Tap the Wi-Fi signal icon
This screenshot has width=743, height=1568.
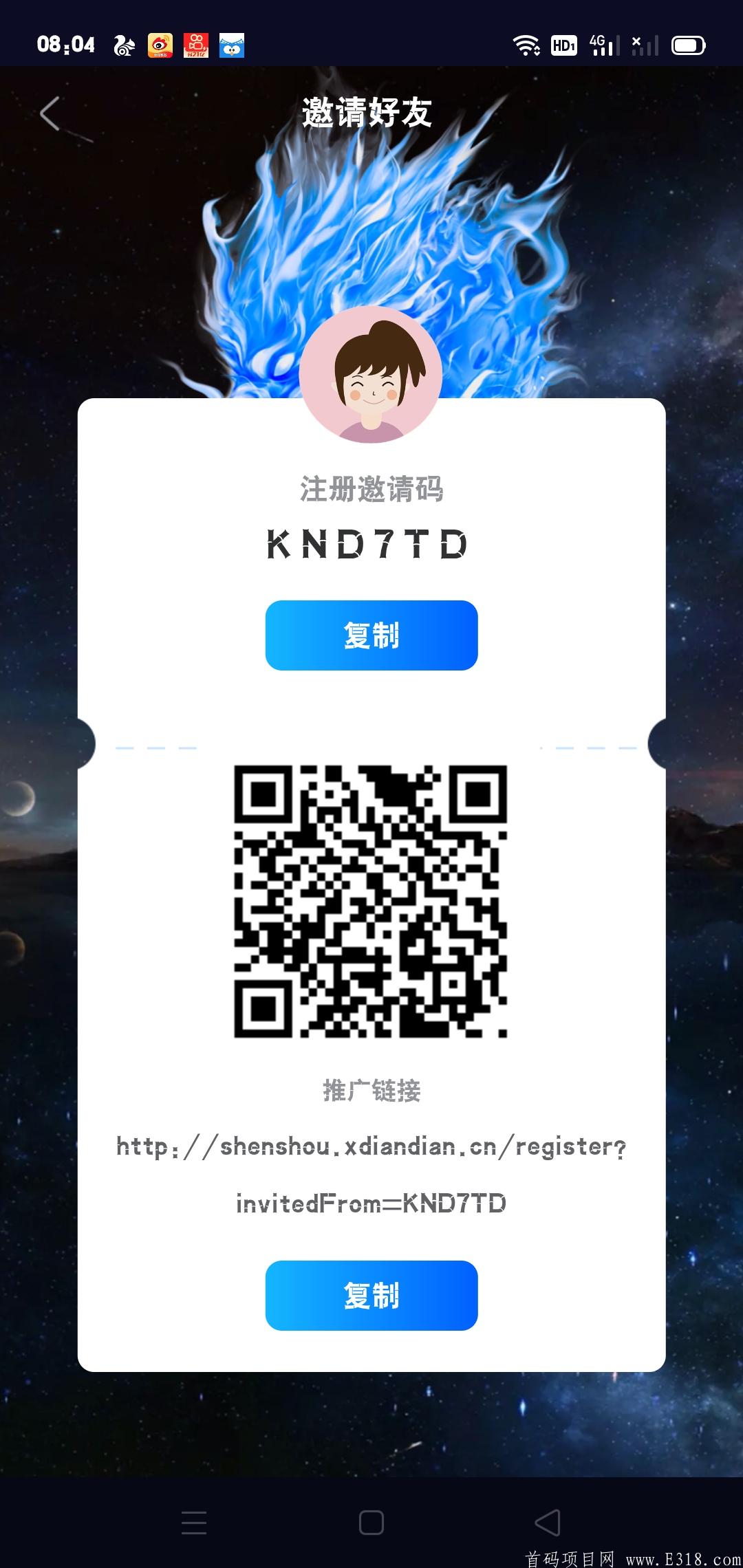[526, 45]
